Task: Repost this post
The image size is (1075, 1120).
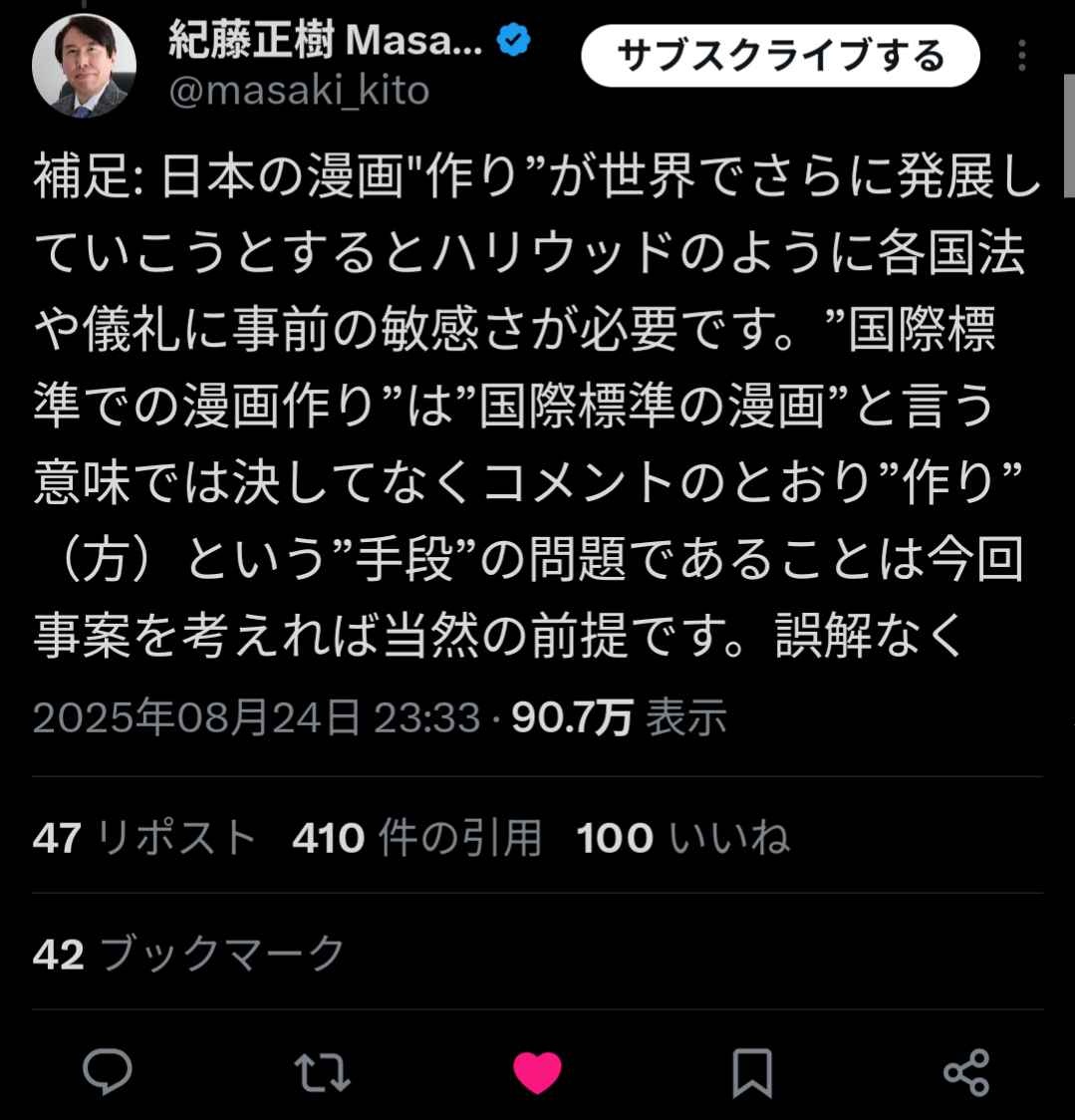Action: [x=323, y=1072]
